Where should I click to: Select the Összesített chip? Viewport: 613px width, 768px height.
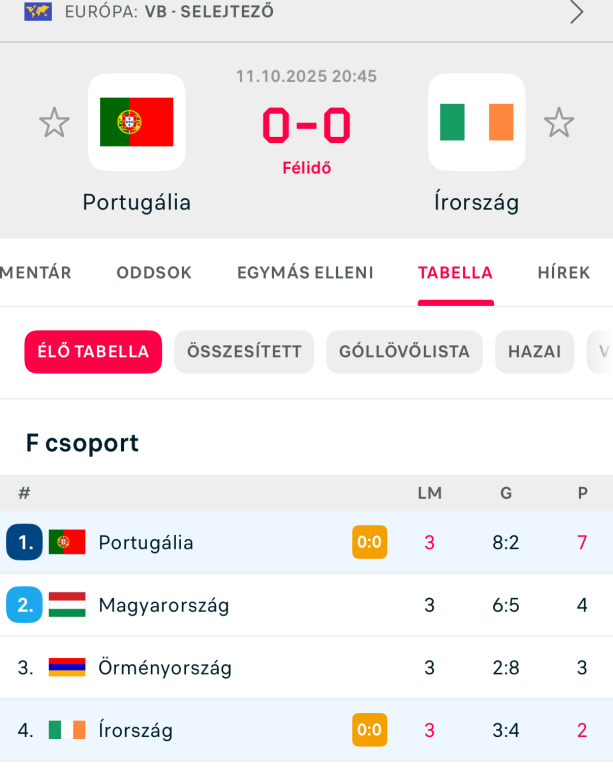tap(244, 352)
